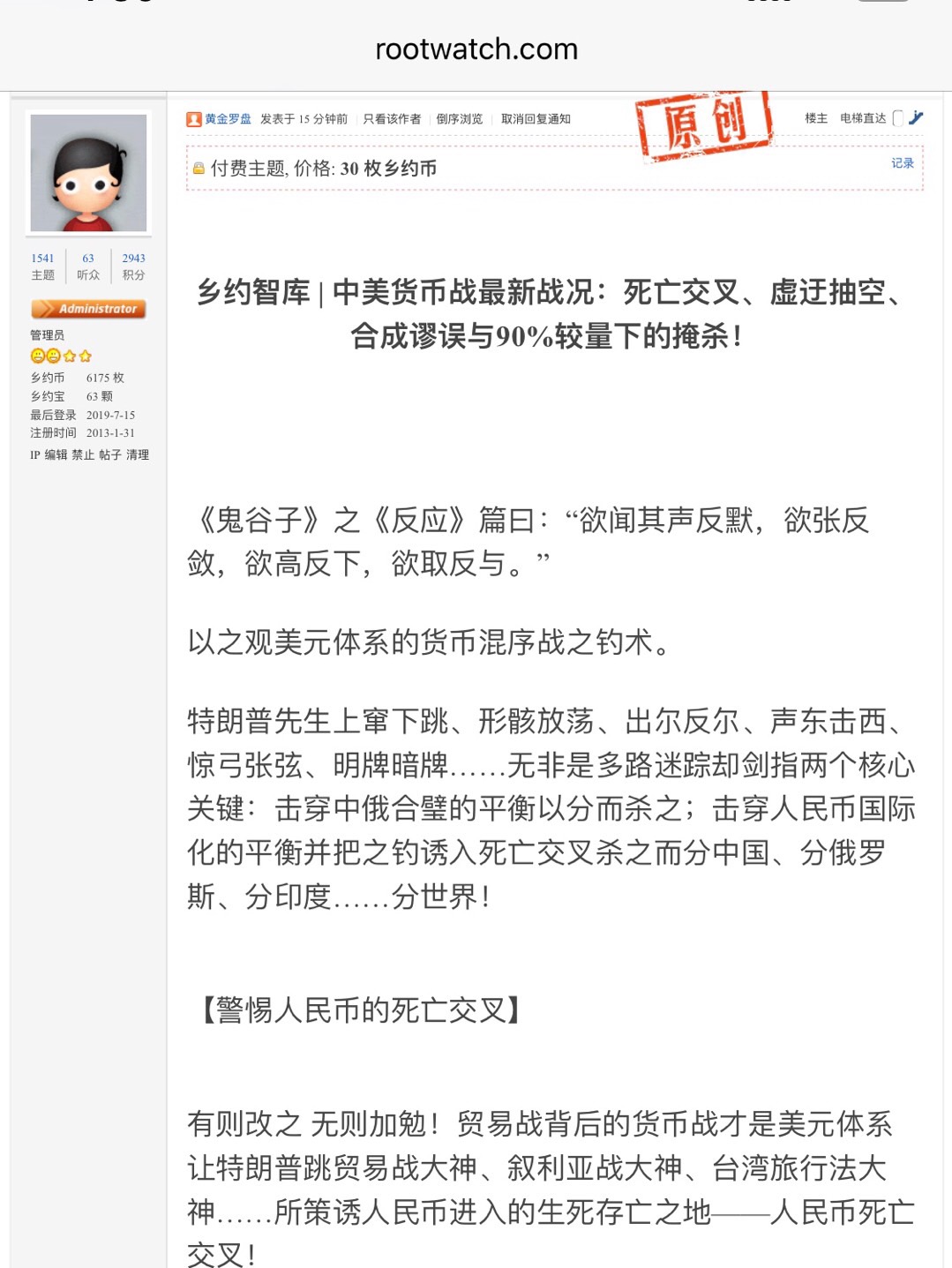The height and width of the screenshot is (1268, 952).
Task: Open the 楼主 floor link
Action: [815, 118]
